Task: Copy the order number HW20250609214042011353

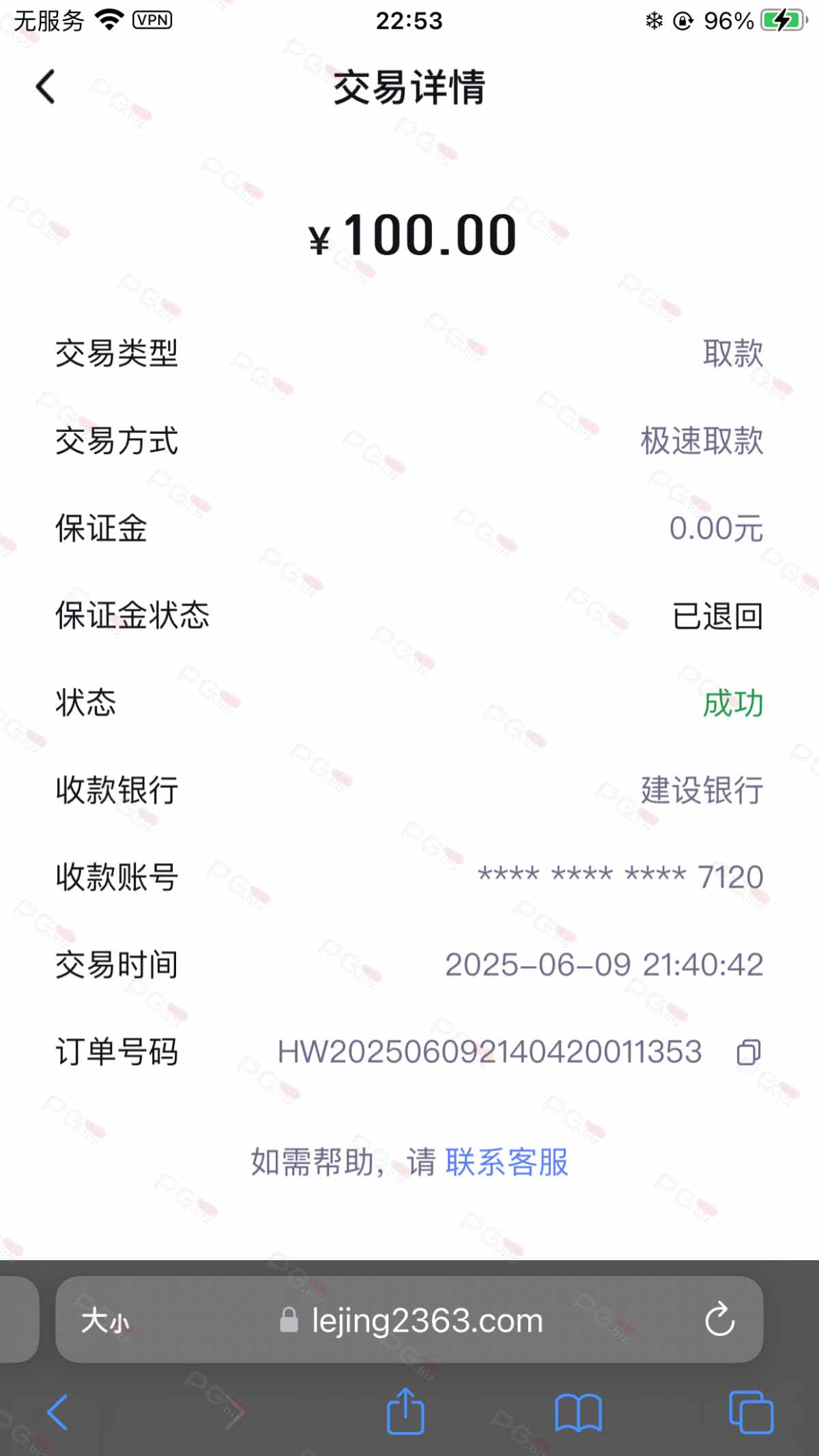Action: pos(748,1052)
